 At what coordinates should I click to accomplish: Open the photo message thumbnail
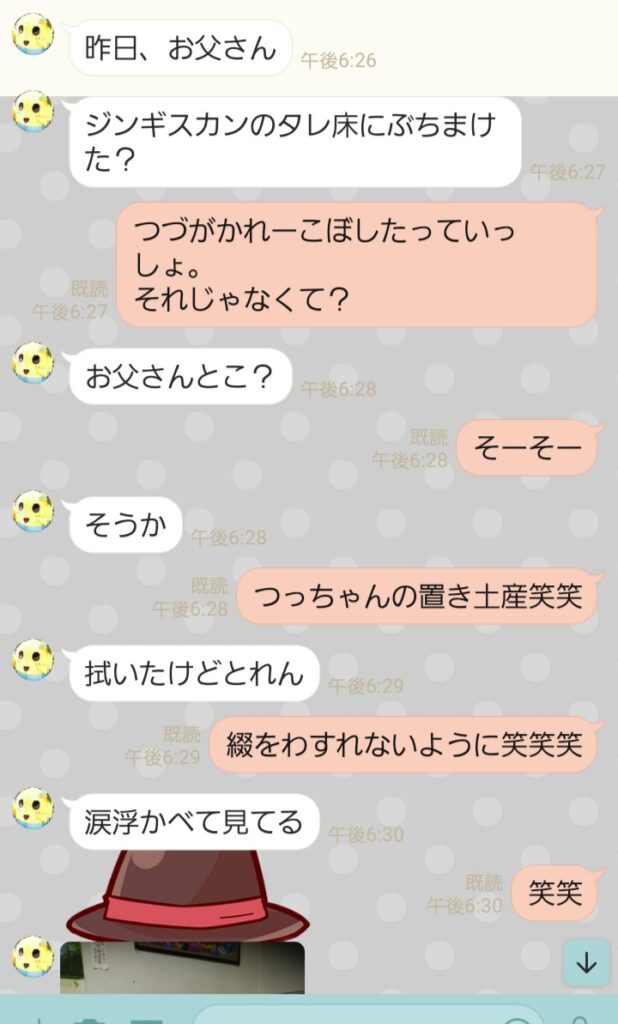182,967
